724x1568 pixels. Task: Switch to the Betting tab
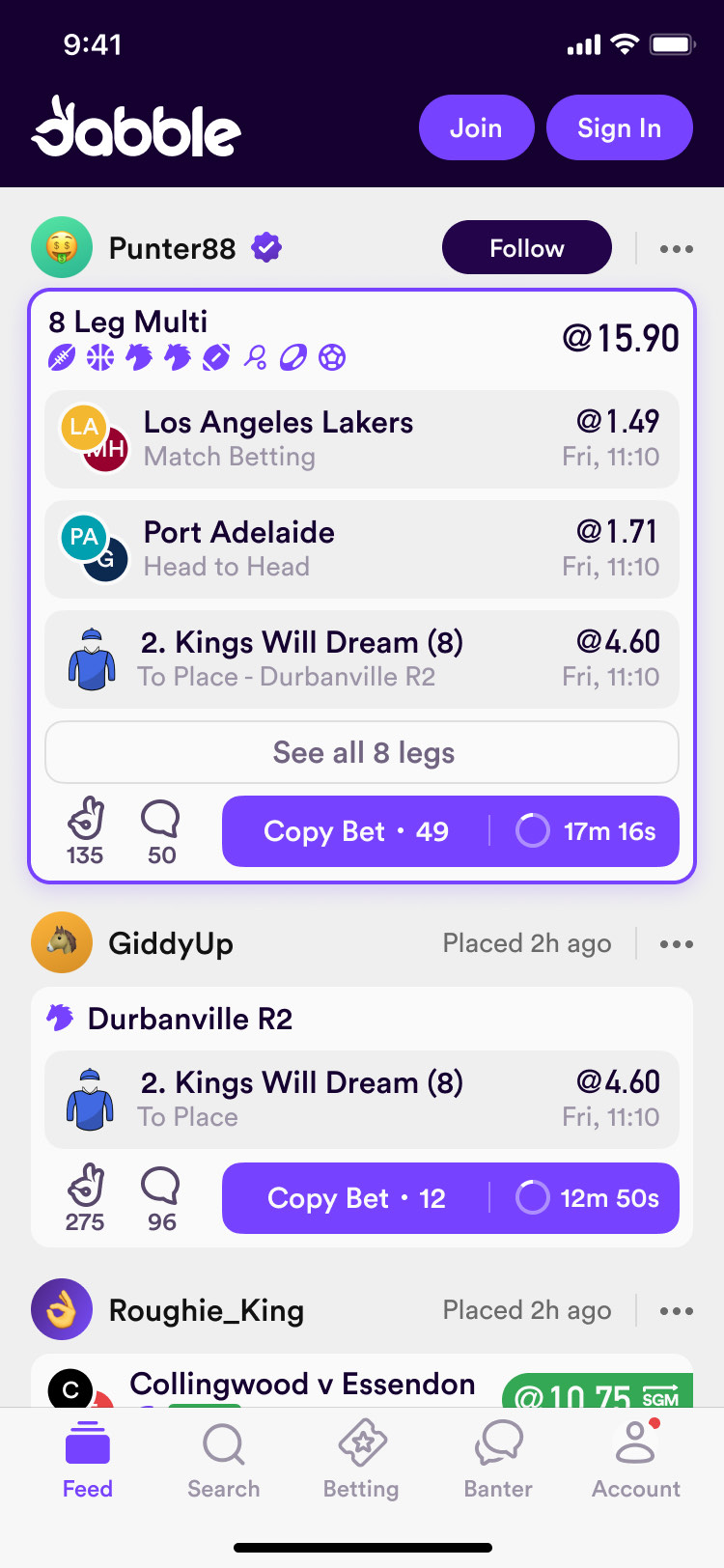[x=361, y=1460]
